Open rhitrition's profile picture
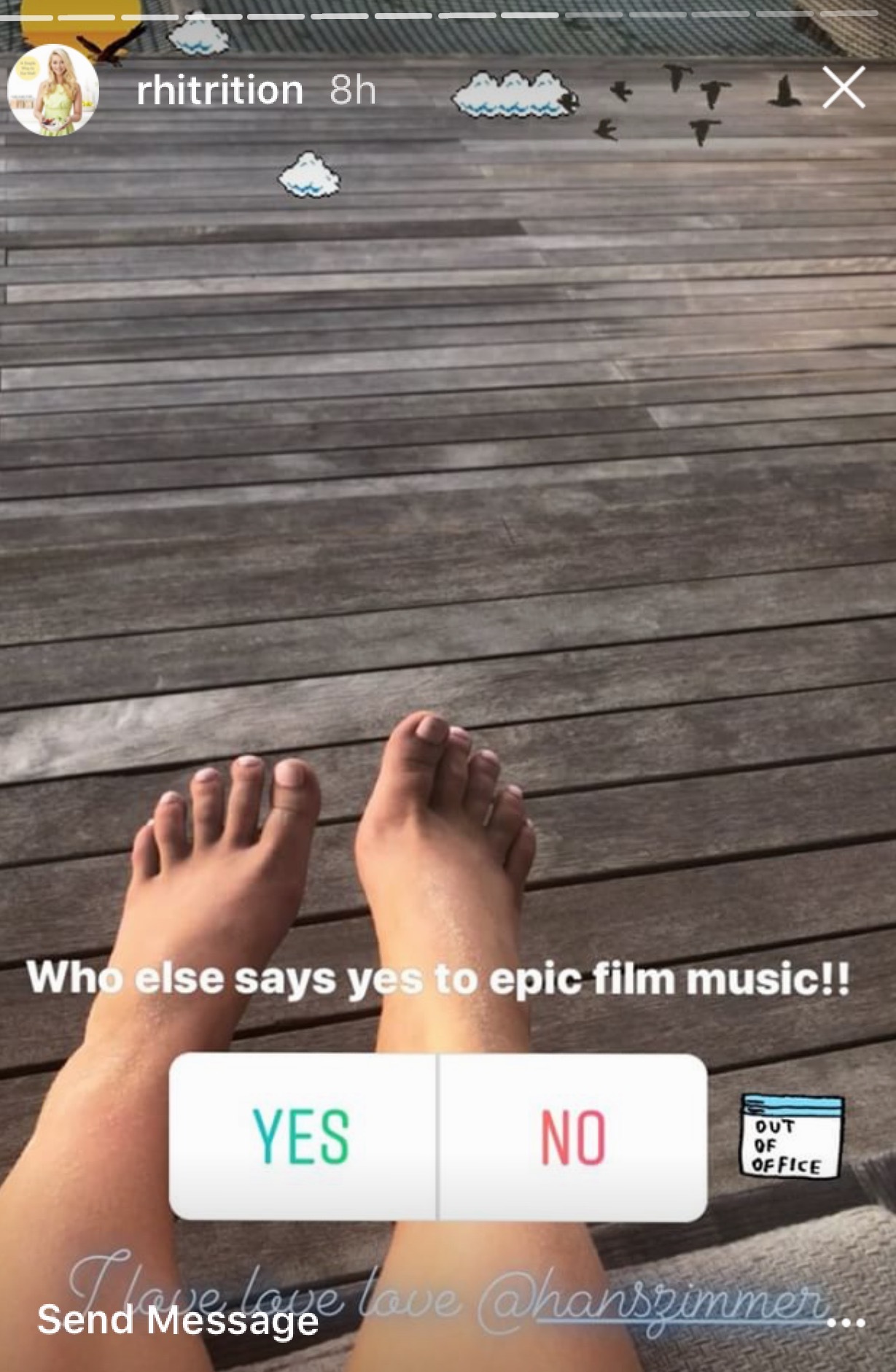 (52, 90)
